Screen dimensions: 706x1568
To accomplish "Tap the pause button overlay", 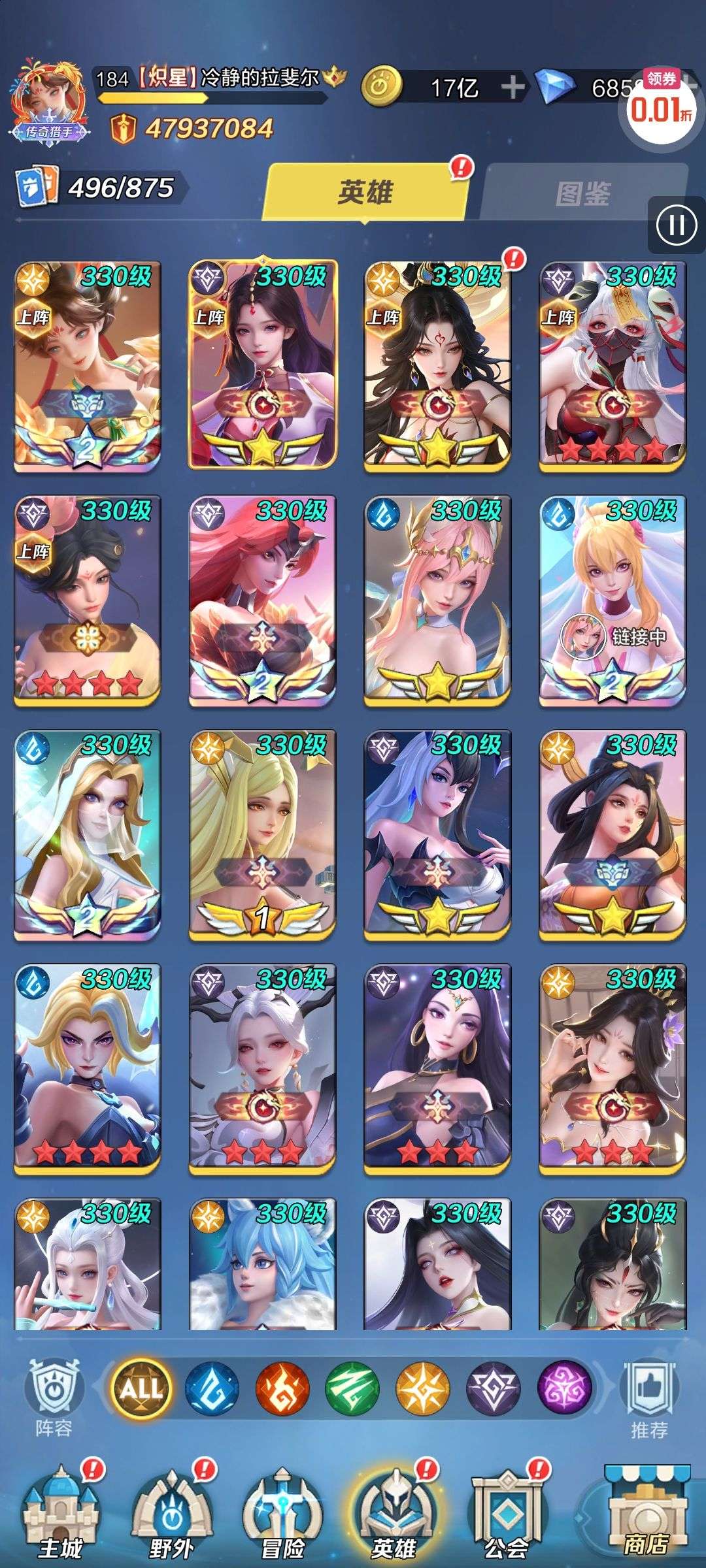I will [x=676, y=225].
